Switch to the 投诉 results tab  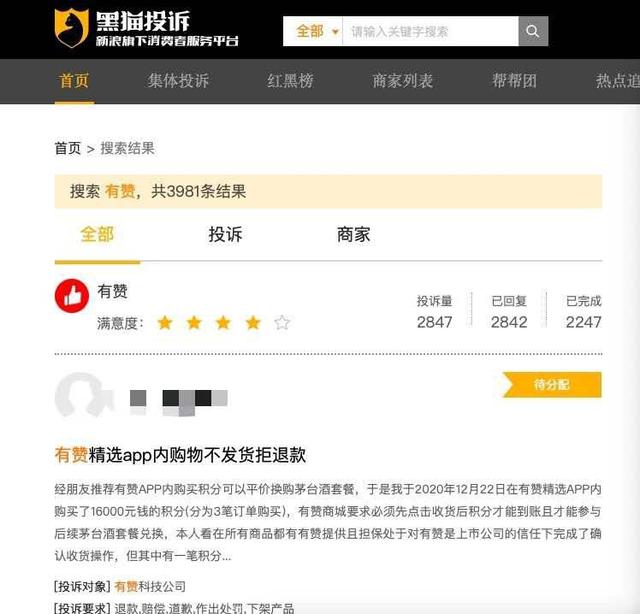[x=225, y=234]
